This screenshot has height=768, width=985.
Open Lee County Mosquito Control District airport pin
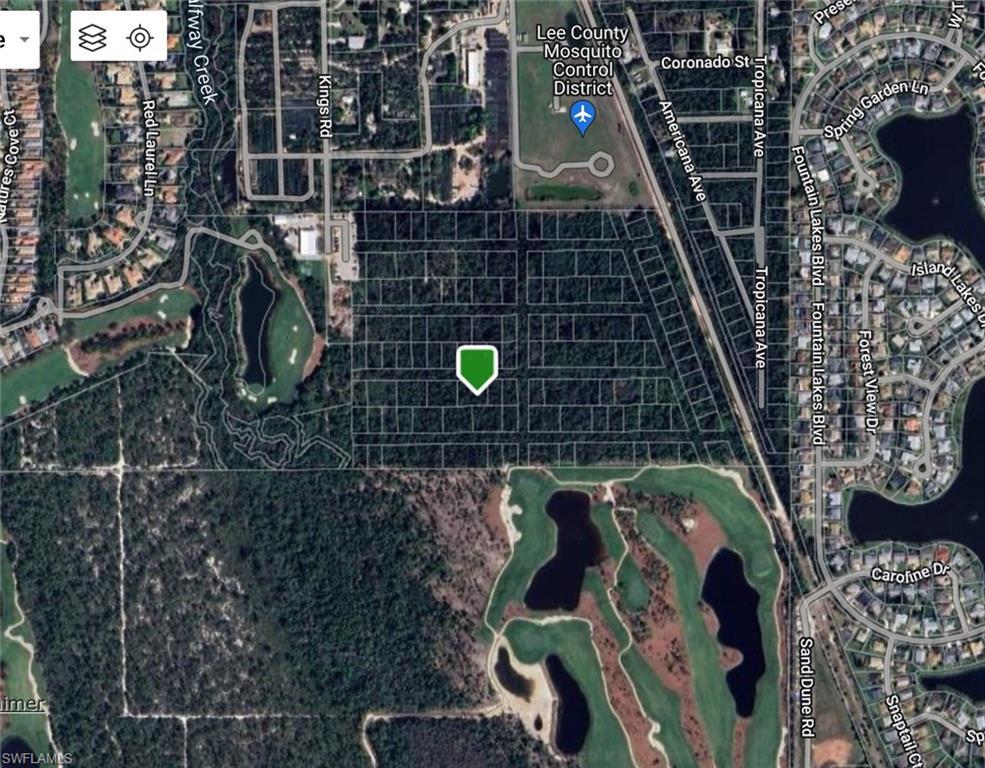click(582, 117)
